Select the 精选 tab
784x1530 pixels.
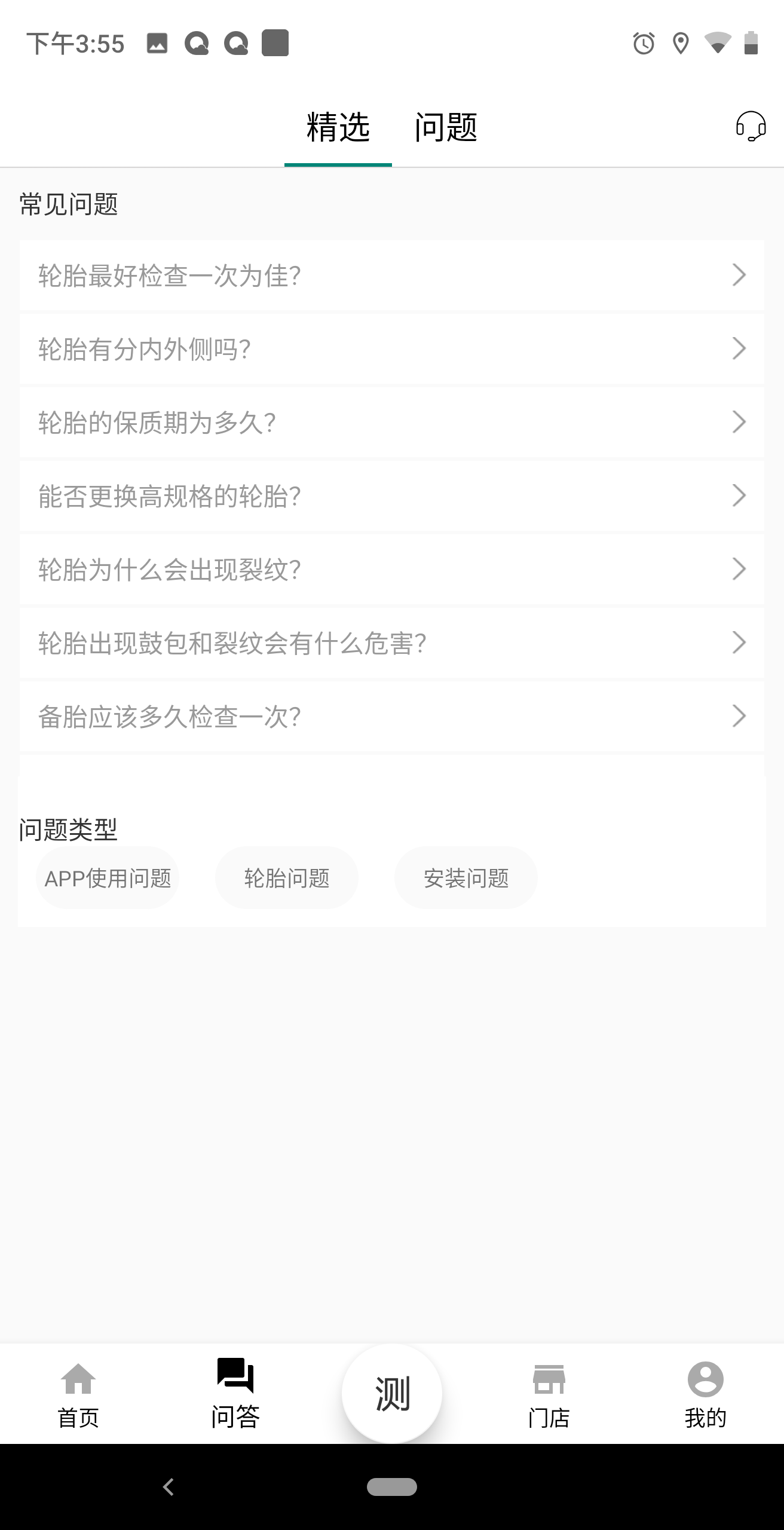(x=338, y=126)
